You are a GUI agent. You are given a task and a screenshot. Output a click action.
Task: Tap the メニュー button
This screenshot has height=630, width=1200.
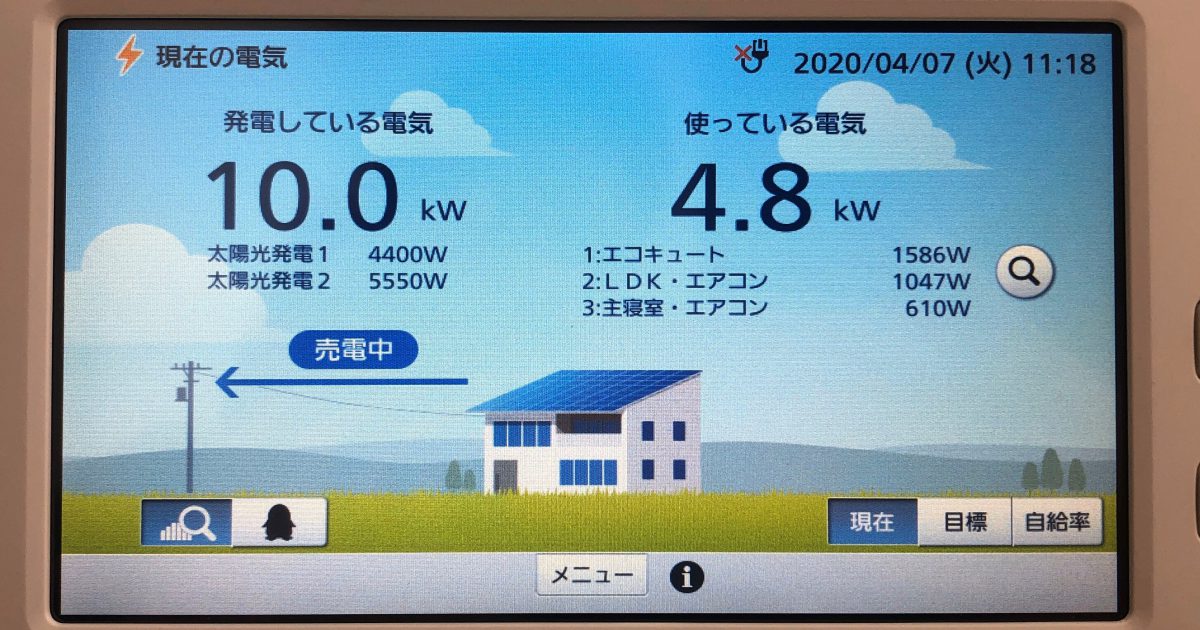click(592, 575)
